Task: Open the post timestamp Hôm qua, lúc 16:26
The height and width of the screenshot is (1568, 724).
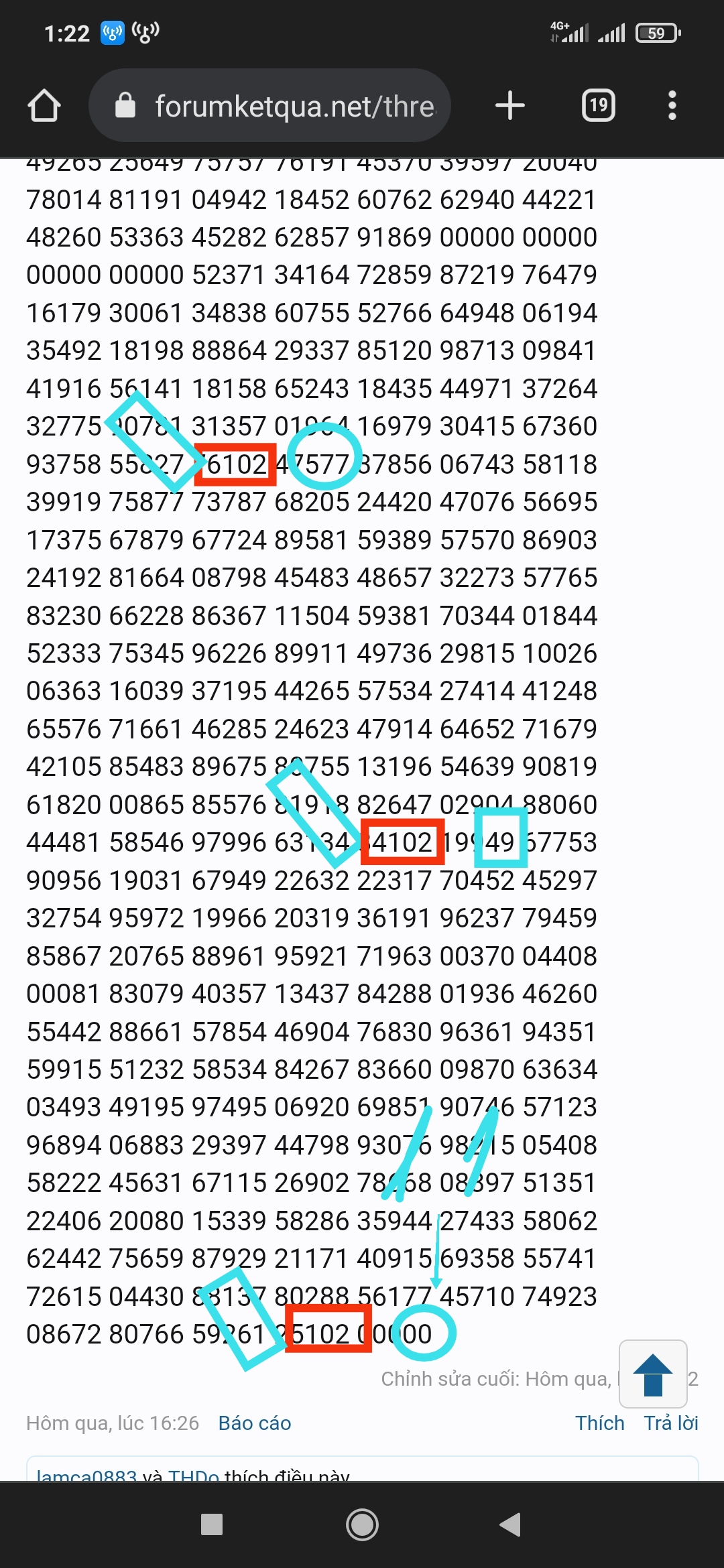Action: [x=113, y=1423]
